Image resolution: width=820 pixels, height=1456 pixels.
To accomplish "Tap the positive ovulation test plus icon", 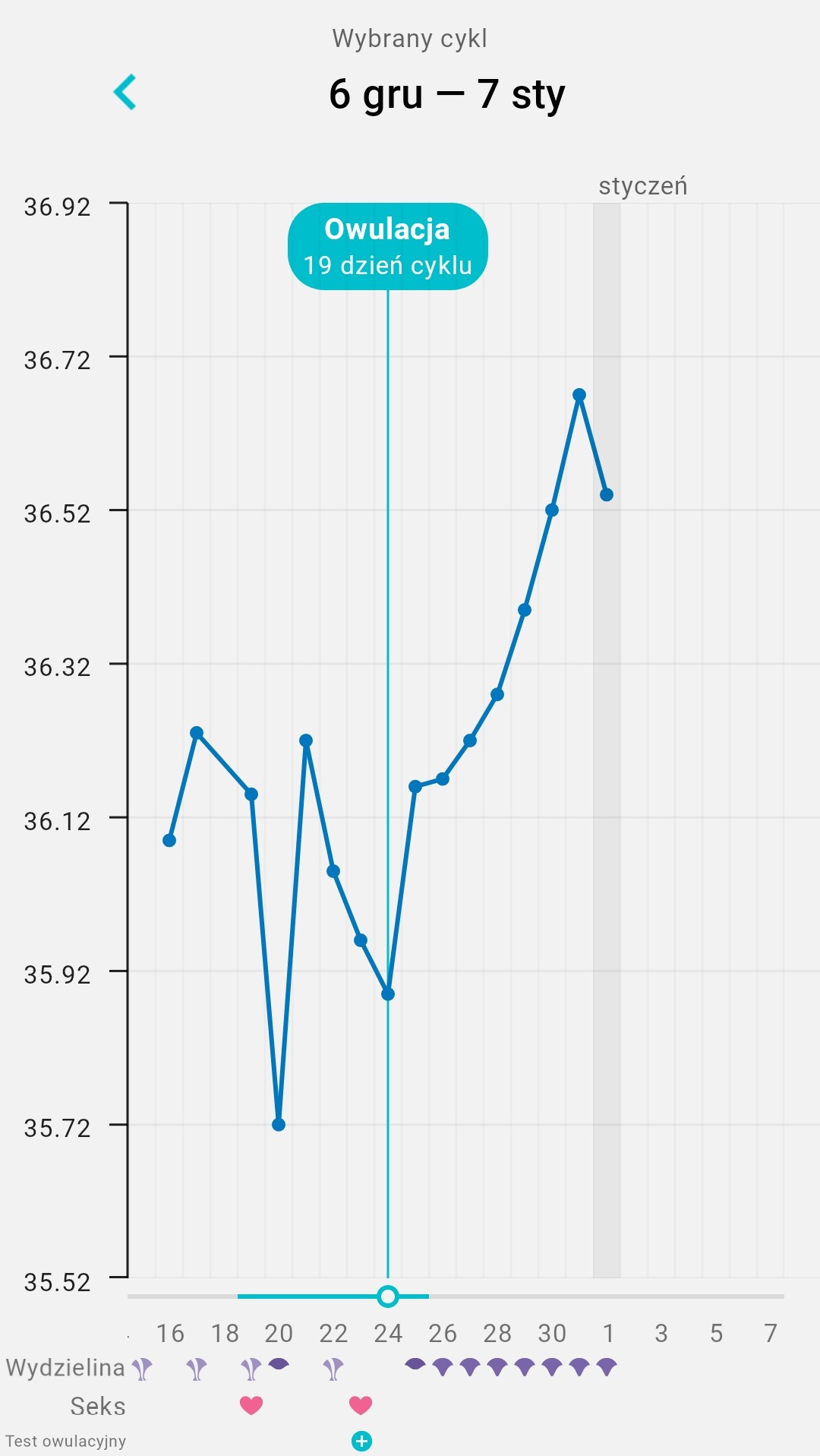I will 361,1441.
